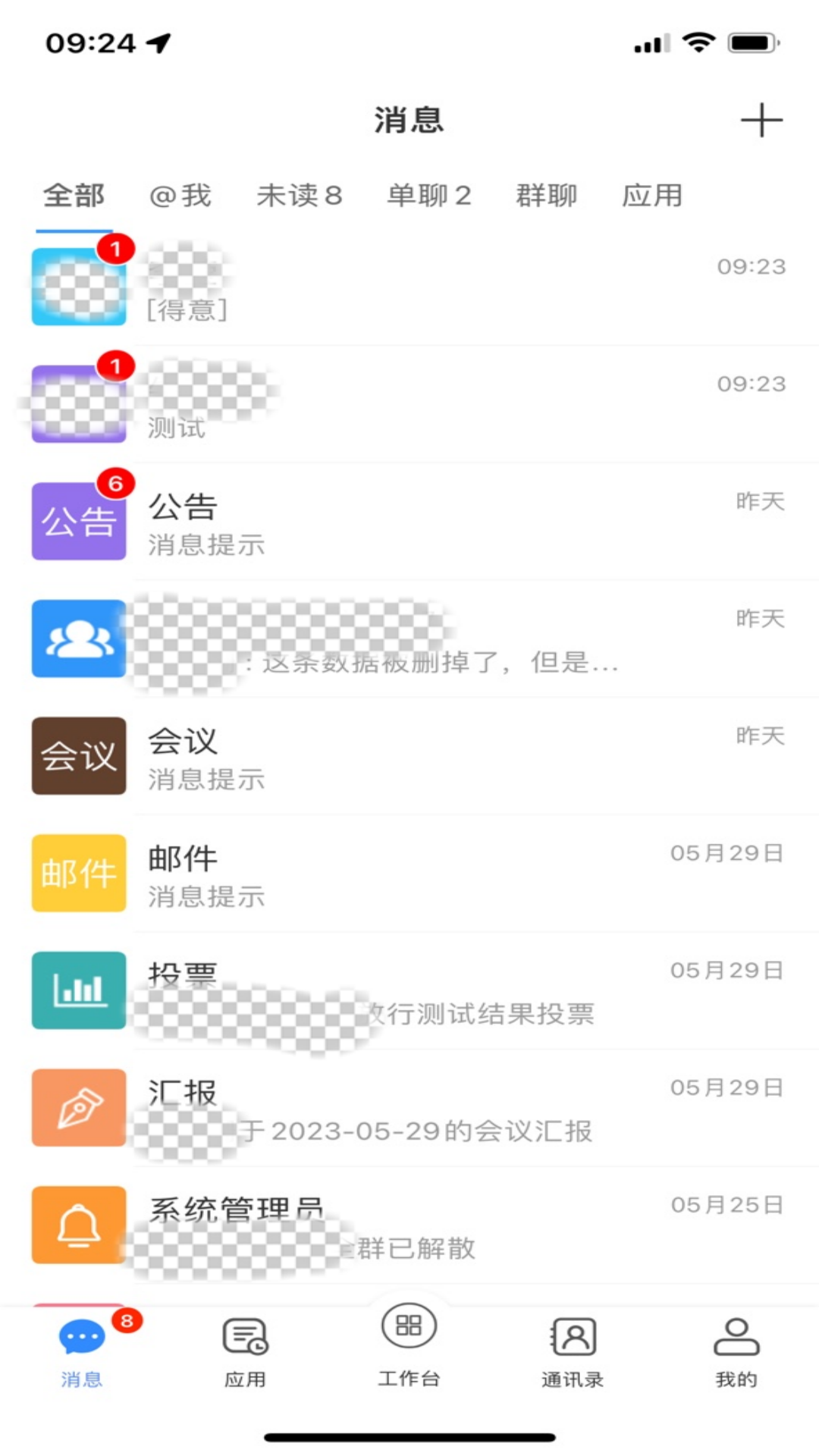Open the @我 mentions filter
Image resolution: width=819 pixels, height=1456 pixels.
[178, 196]
